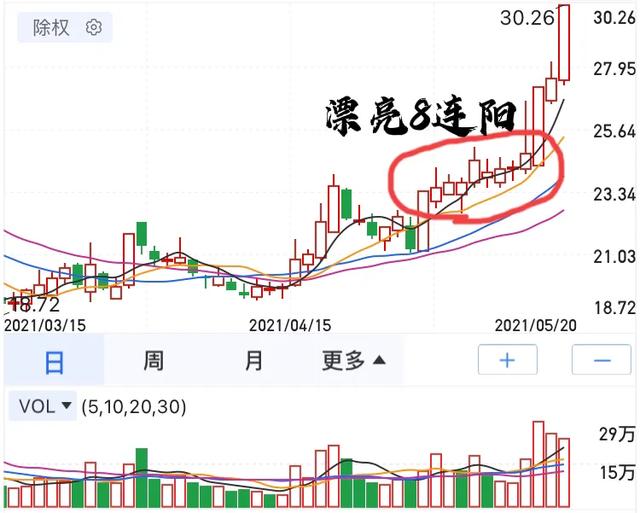Image resolution: width=640 pixels, height=513 pixels.
Task: Expand the 更多 periods menu
Action: pyautogui.click(x=353, y=360)
